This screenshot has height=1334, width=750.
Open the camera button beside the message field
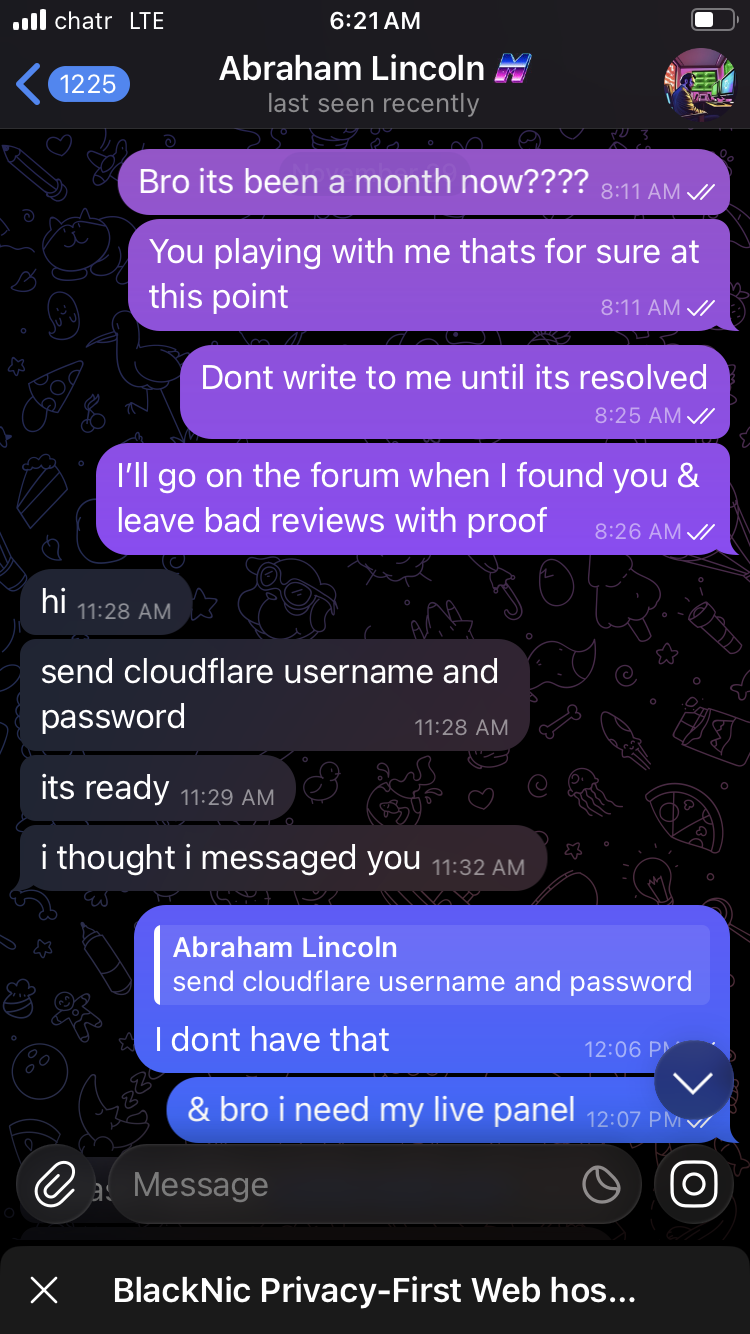(693, 1185)
